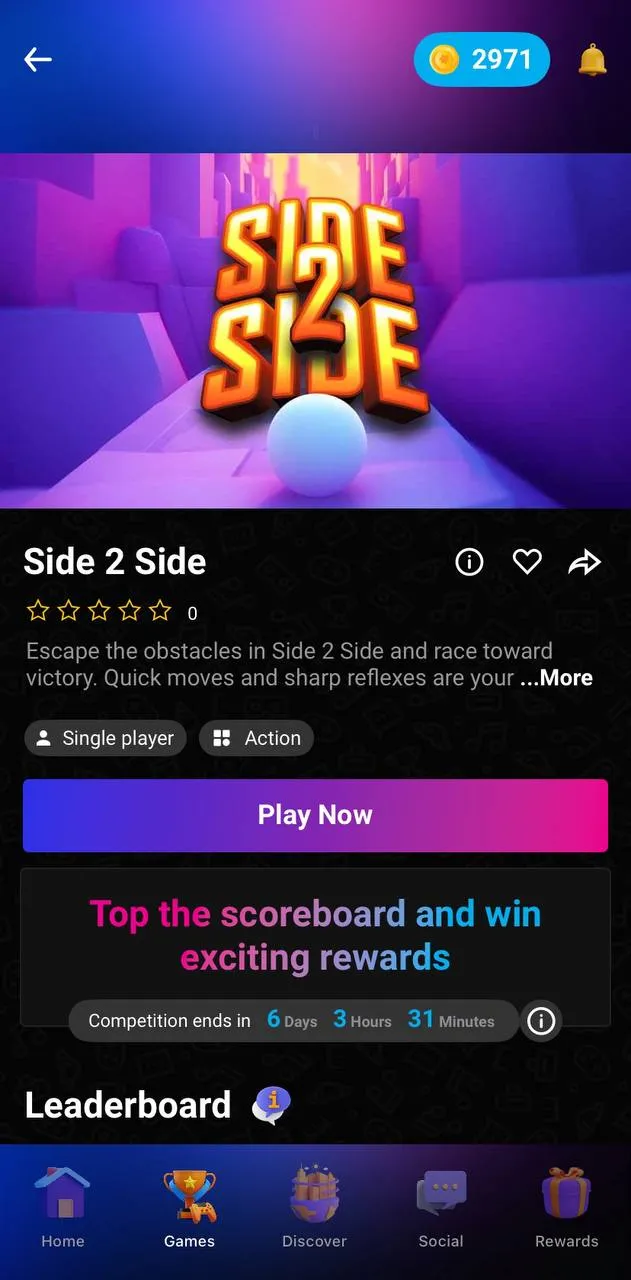Go to the Discover tab

coord(314,1207)
